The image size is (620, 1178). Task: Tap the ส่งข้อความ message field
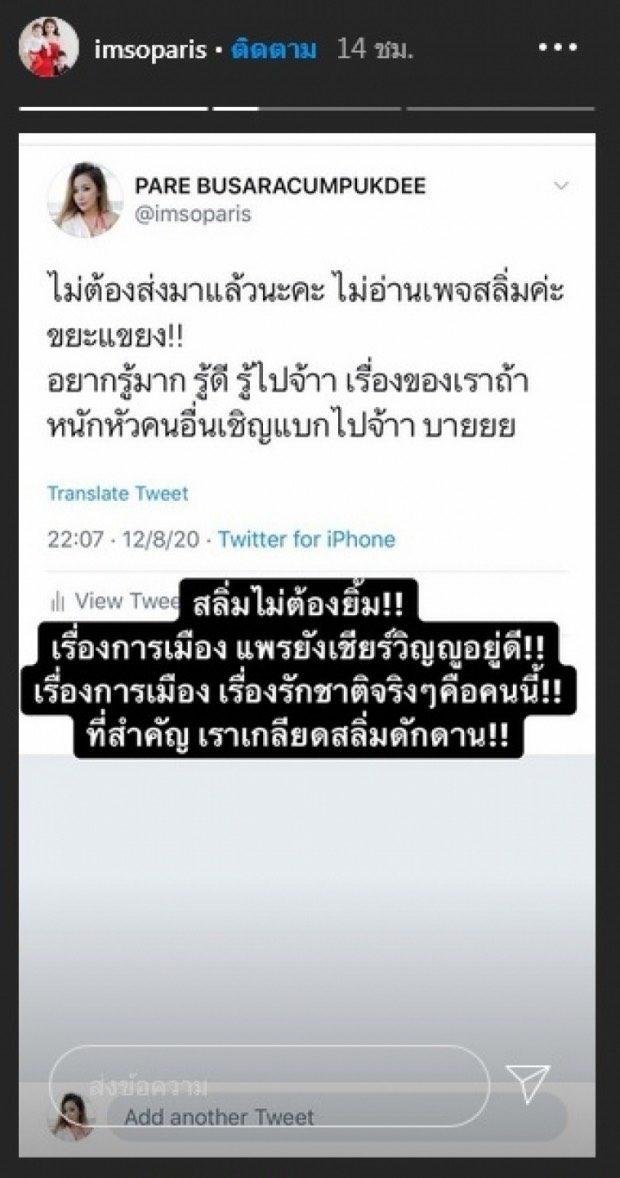(x=268, y=1086)
